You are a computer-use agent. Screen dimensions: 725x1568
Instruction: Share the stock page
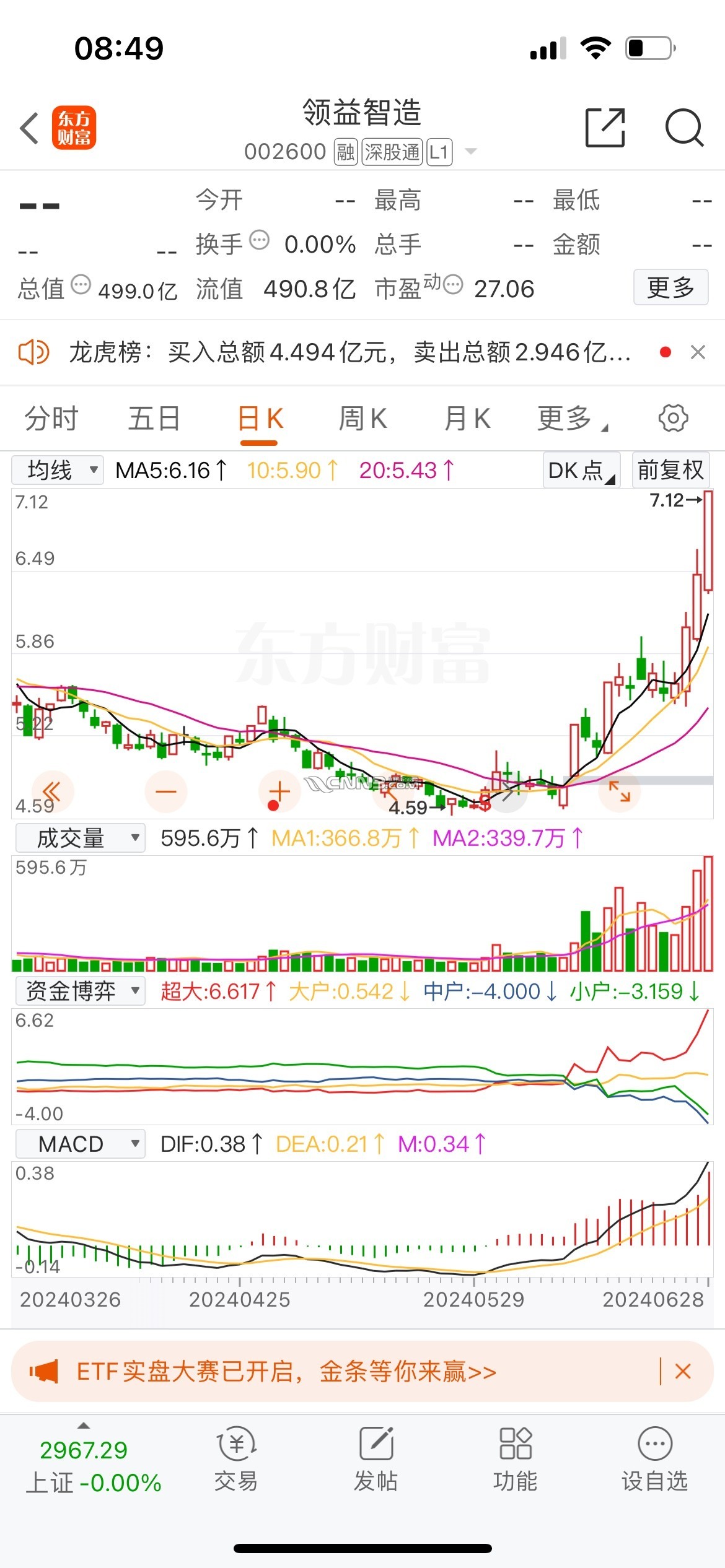coord(605,128)
